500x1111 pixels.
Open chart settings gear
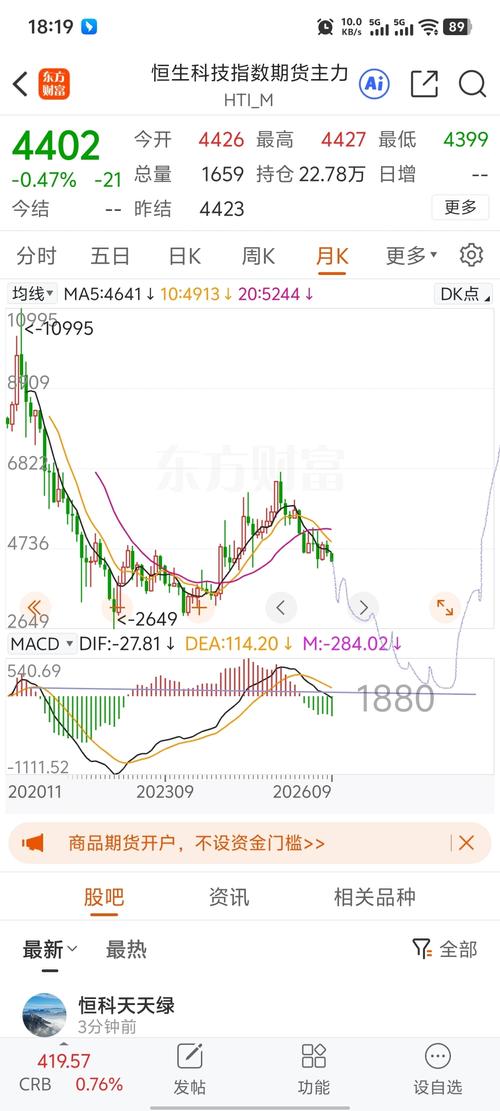471,255
